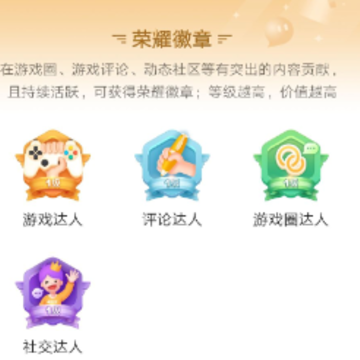Open the 游戏达人 badge
The width and height of the screenshot is (360, 360).
click(x=53, y=165)
